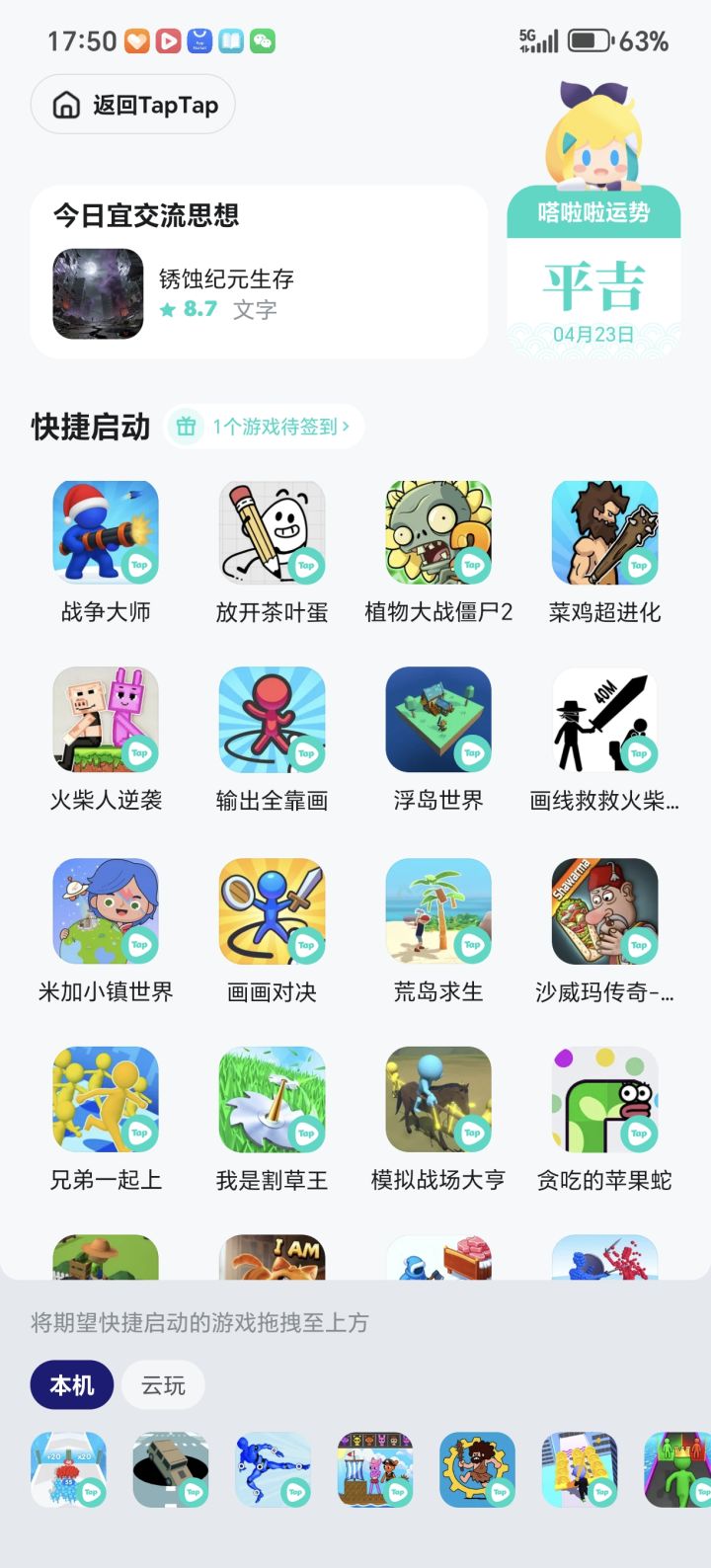Screen dimensions: 711x1568
Task: Switch to the 本机 tab
Action: (x=70, y=1385)
